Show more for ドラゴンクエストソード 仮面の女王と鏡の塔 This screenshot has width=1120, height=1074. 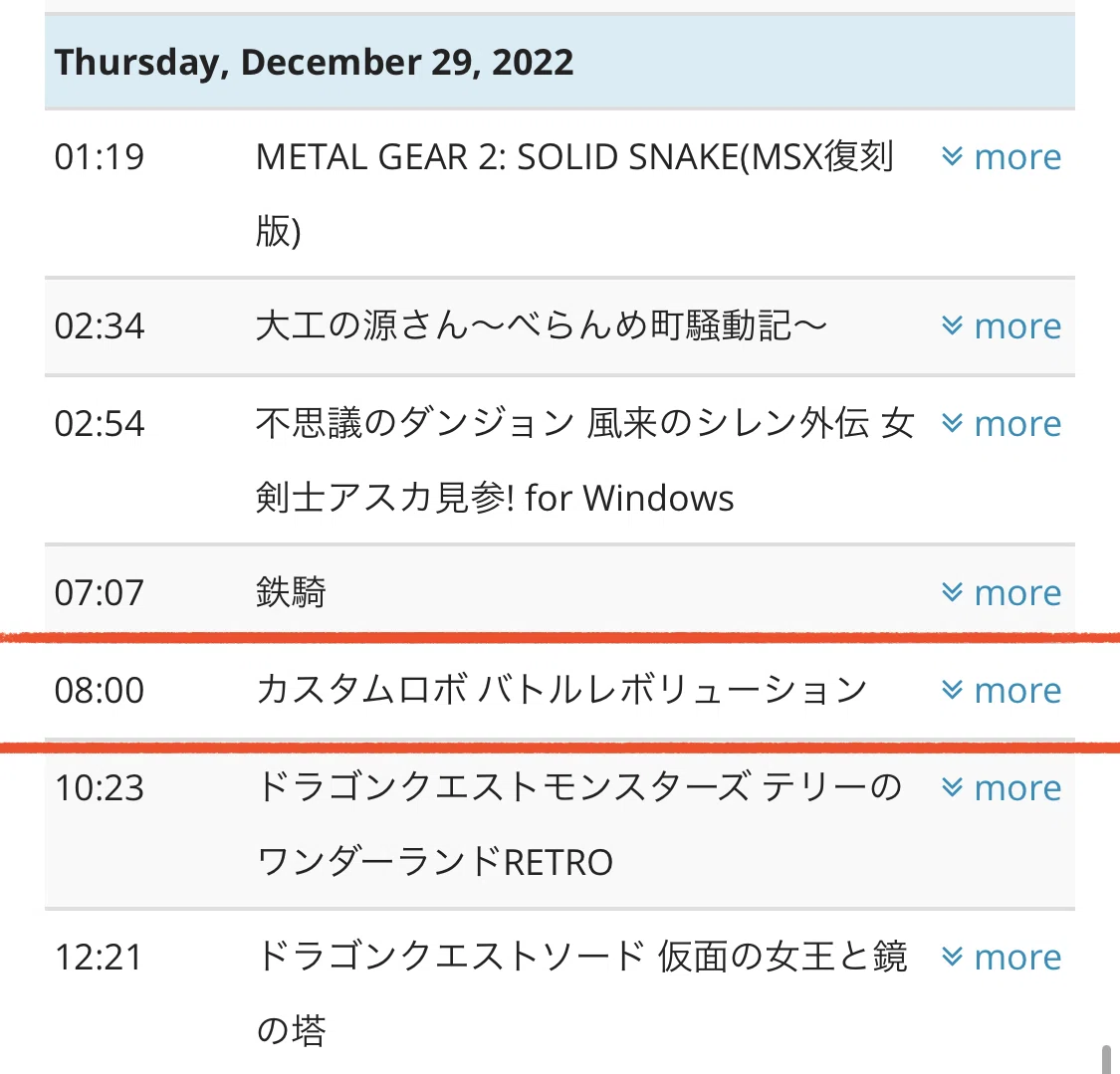pos(1002,958)
